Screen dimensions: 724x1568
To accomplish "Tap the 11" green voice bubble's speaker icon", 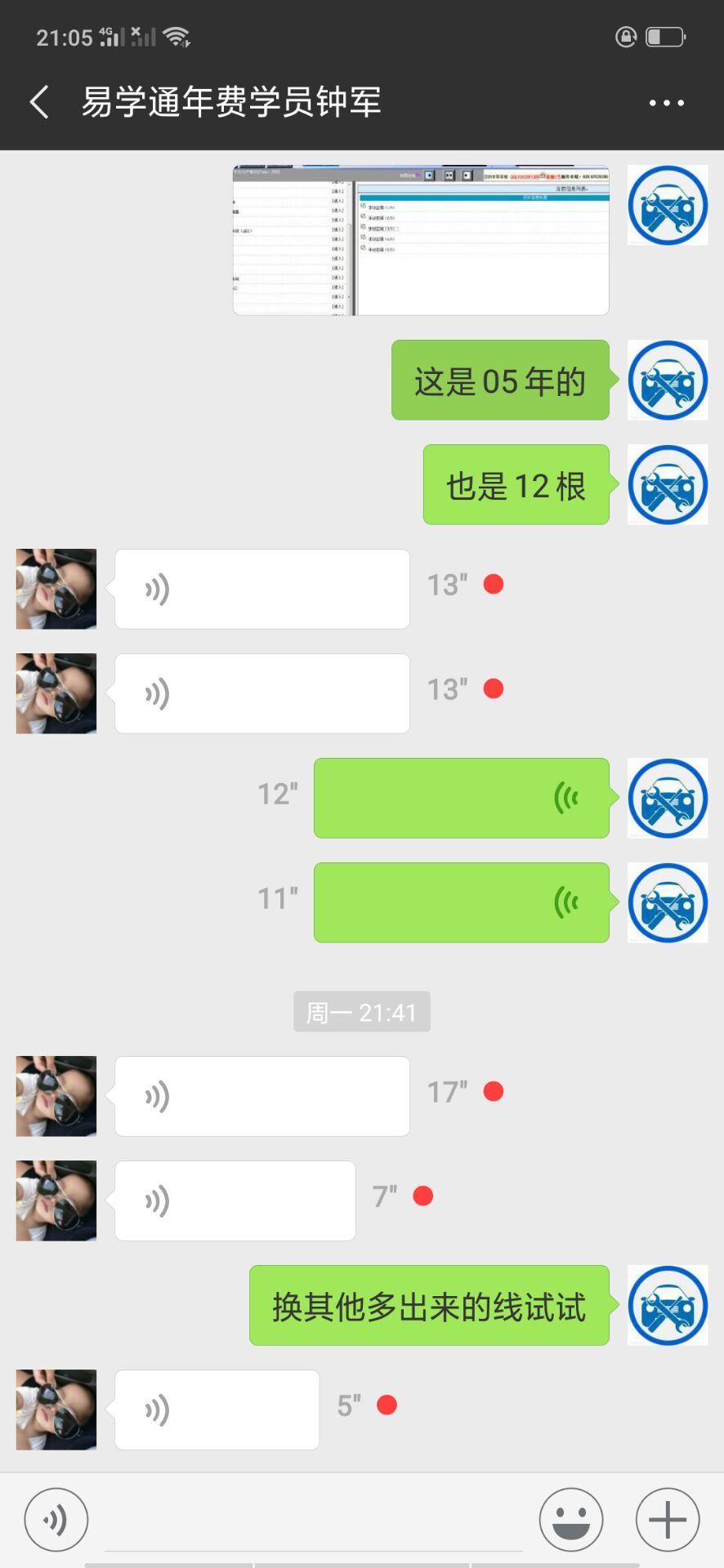I will [565, 902].
